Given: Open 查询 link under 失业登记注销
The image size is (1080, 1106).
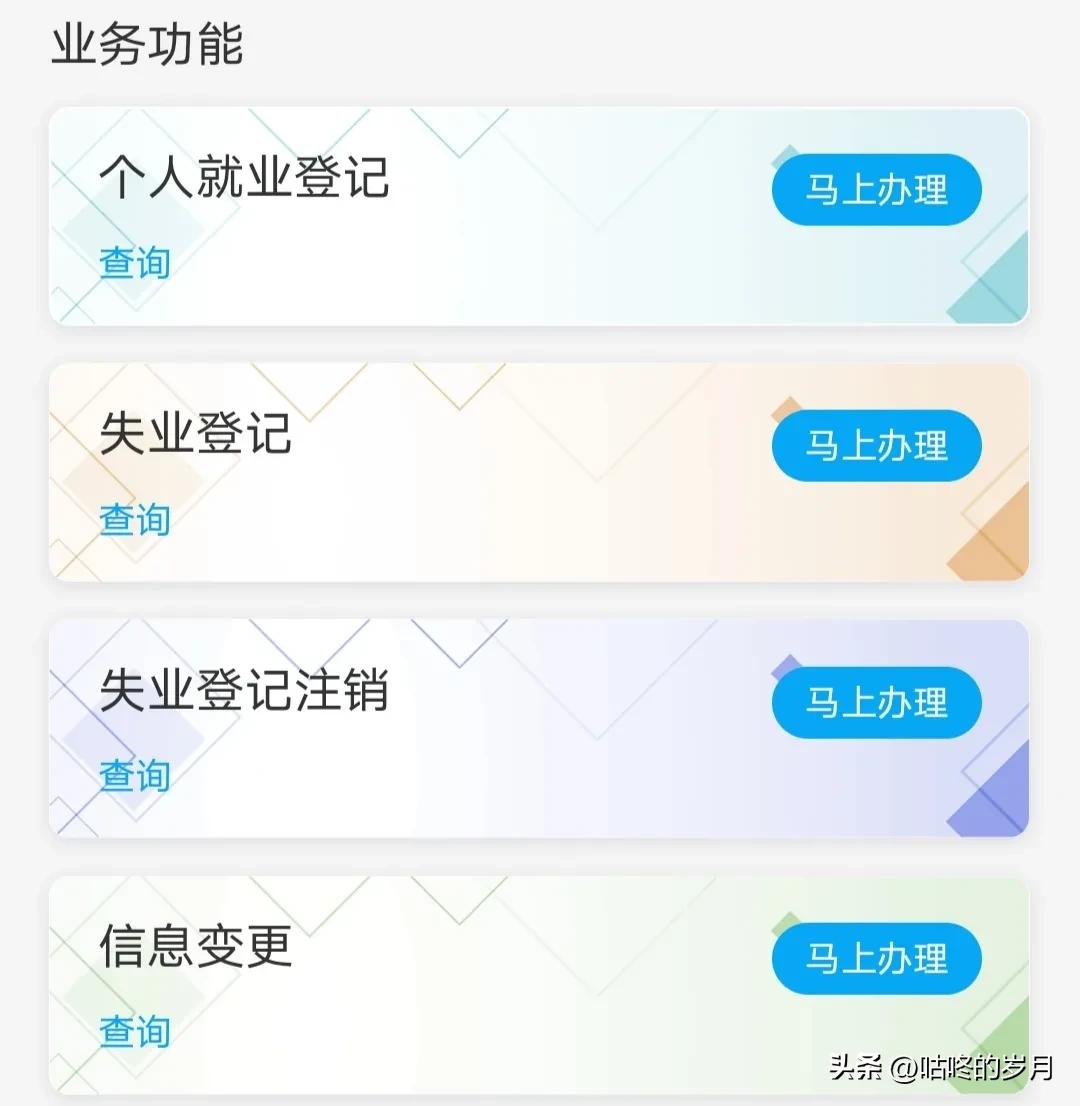Looking at the screenshot, I should pyautogui.click(x=135, y=775).
